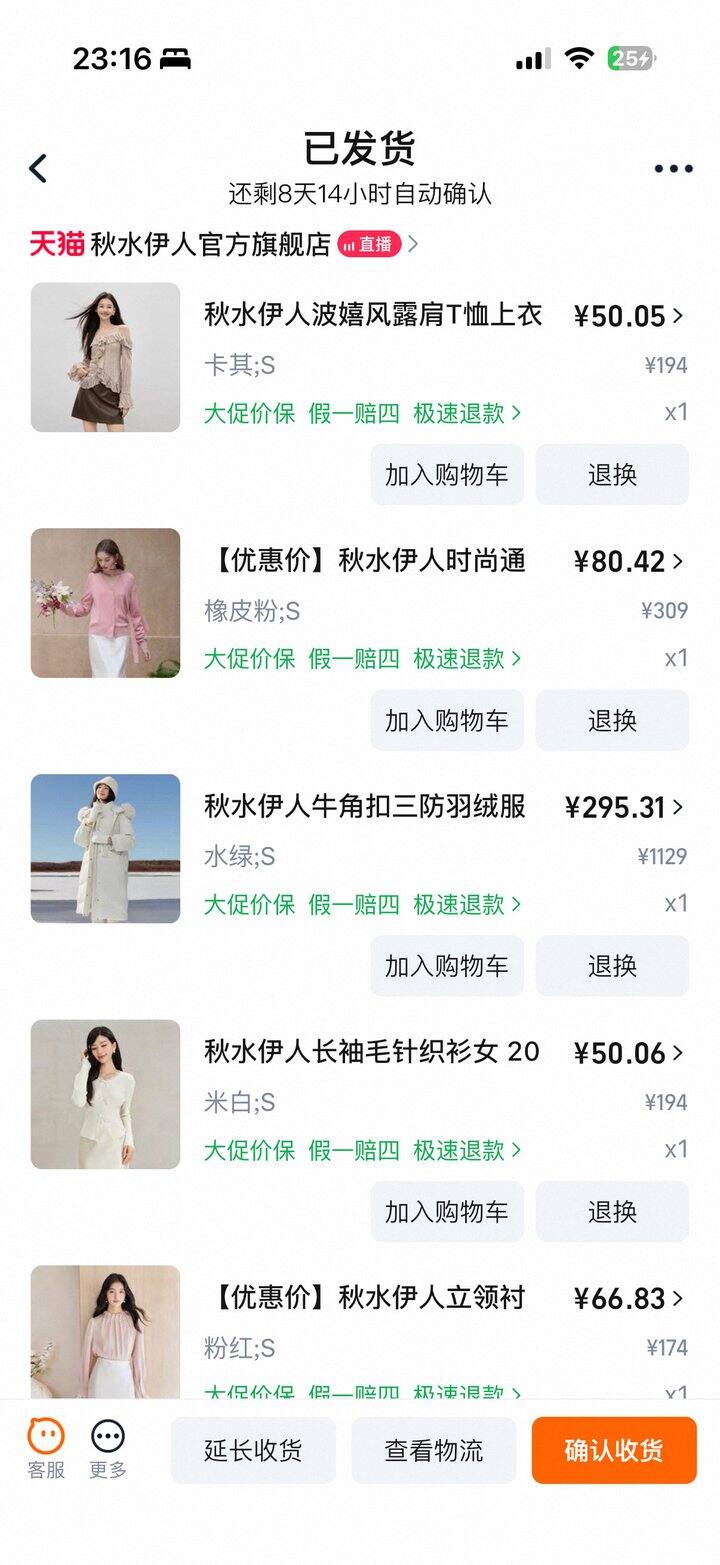This screenshot has height=1565, width=720.
Task: Open the 更多 options
Action: [x=108, y=1449]
